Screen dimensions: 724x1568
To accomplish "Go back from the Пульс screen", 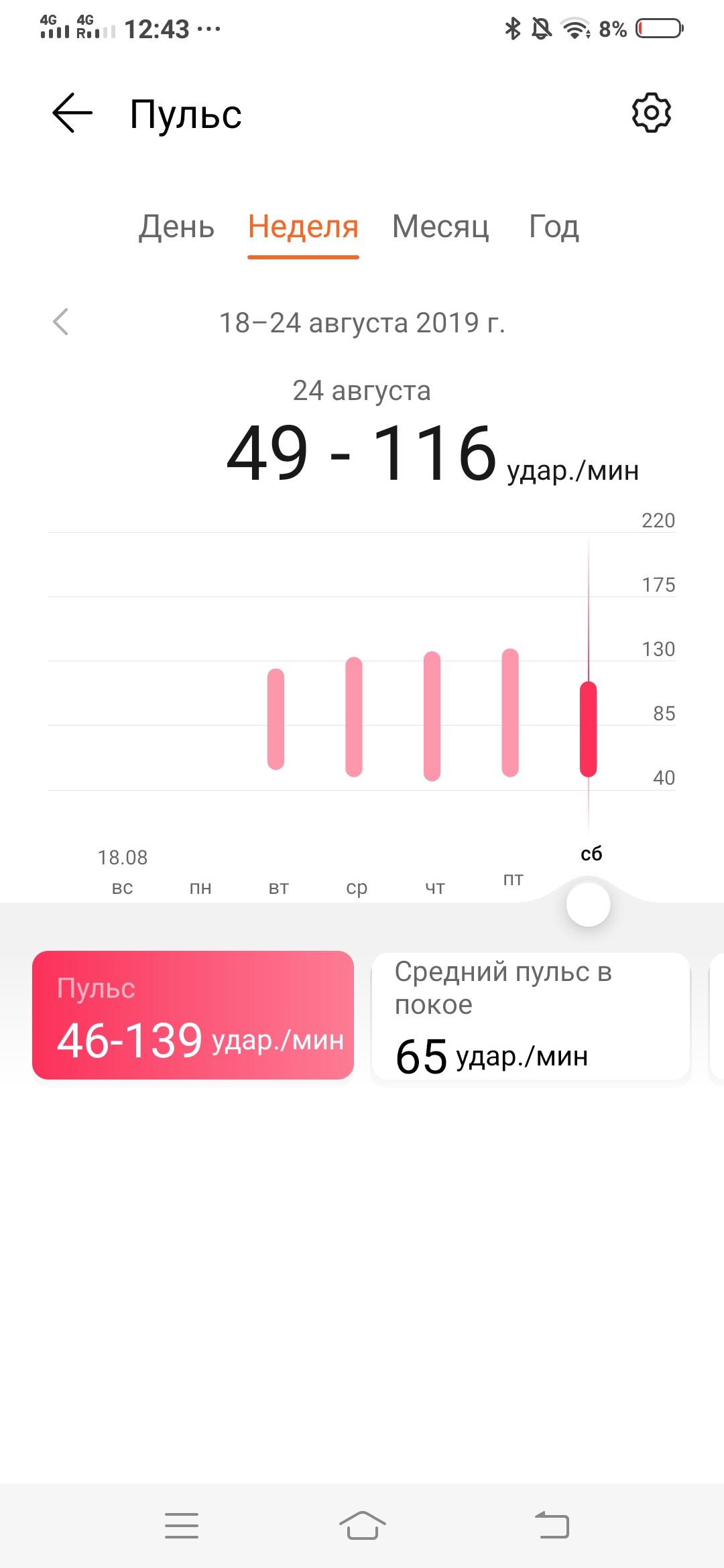I will coord(72,113).
